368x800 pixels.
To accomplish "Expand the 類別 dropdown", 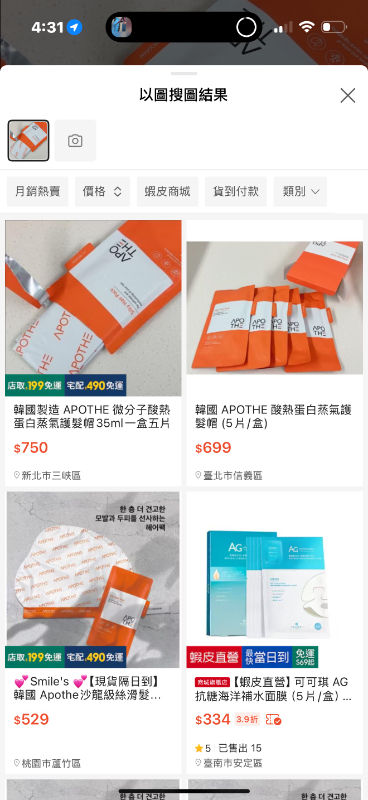I will tap(301, 192).
